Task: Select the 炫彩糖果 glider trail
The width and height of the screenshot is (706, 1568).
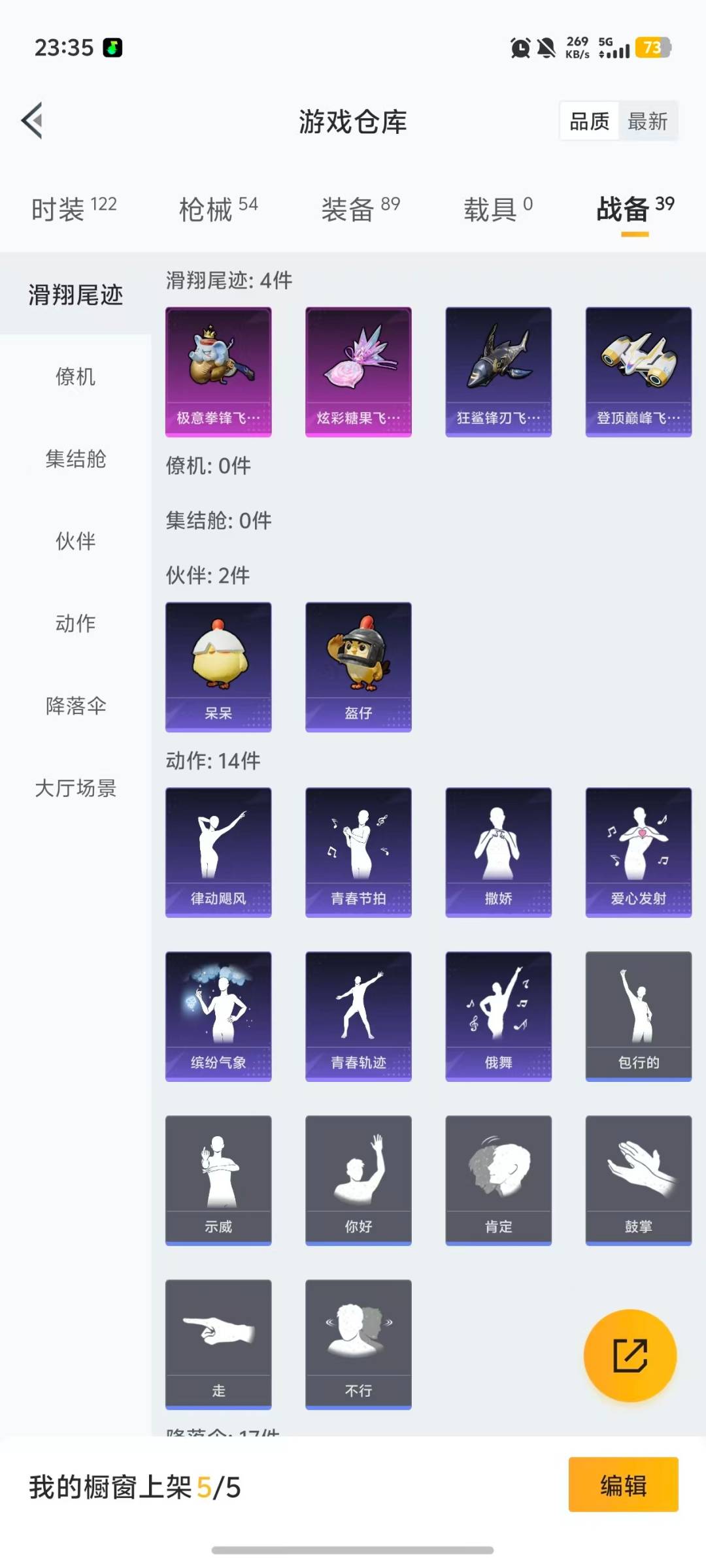Action: (358, 370)
